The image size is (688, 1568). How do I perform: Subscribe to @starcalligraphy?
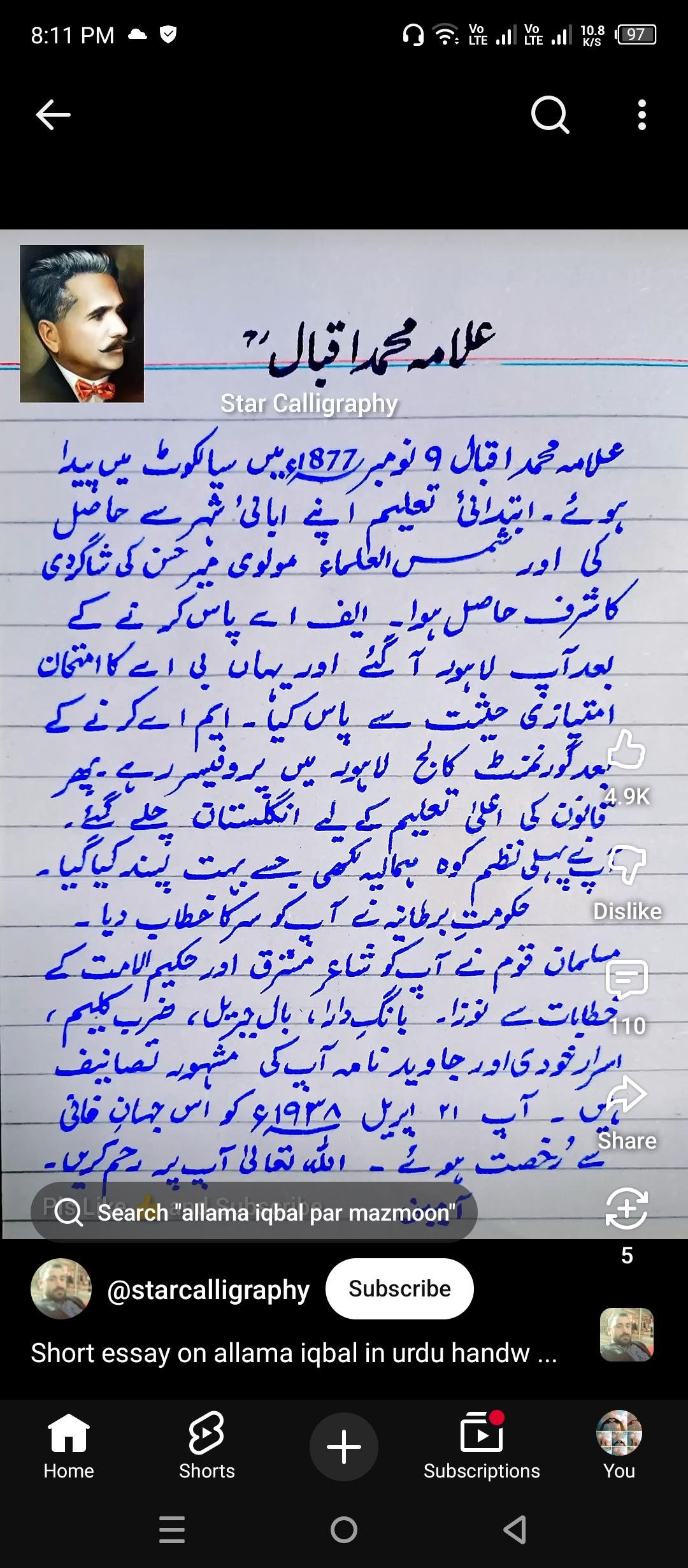pos(399,1289)
